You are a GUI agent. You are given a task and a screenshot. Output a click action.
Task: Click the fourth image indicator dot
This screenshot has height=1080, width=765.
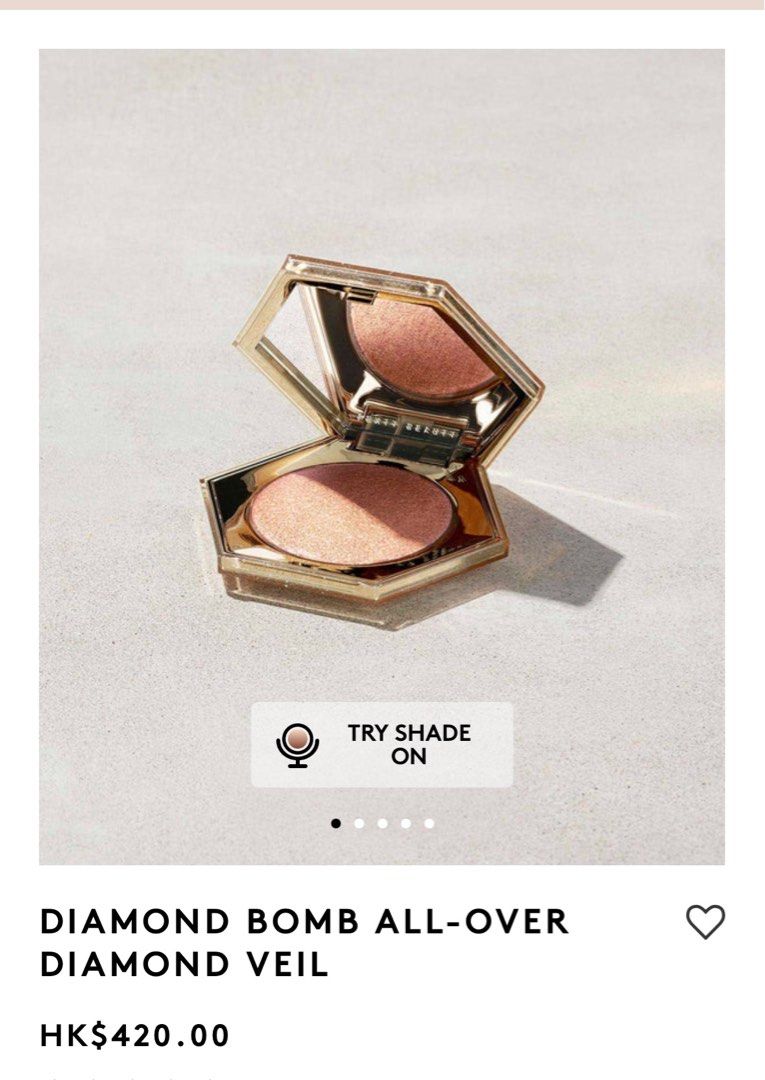click(x=404, y=822)
